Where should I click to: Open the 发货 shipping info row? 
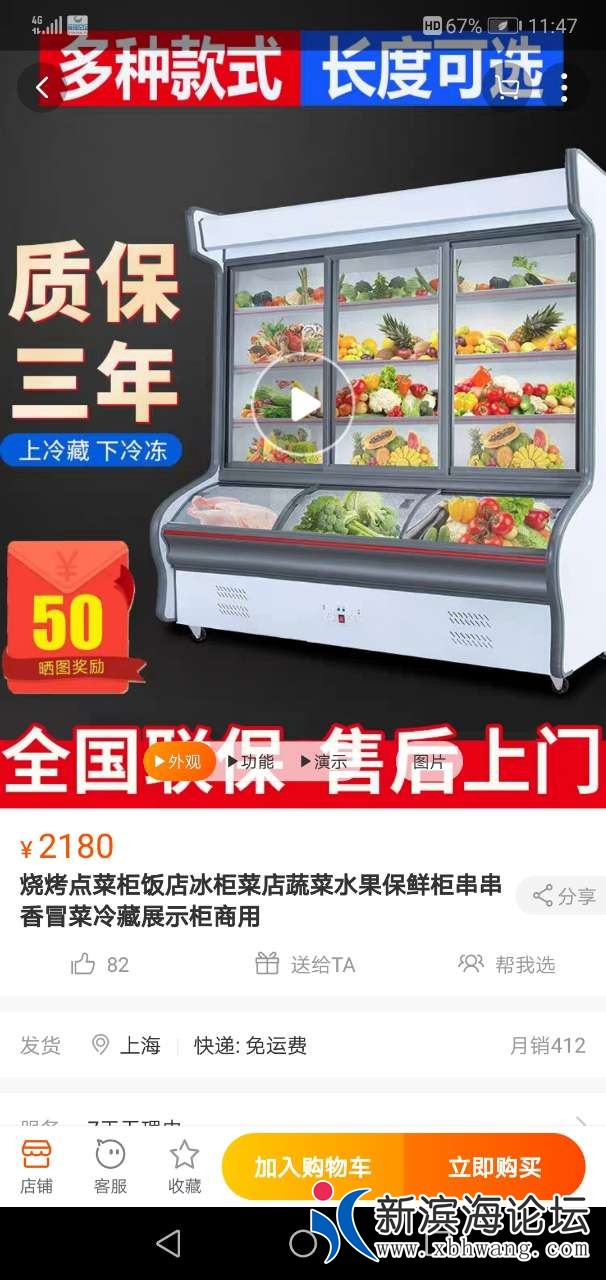coord(302,1046)
